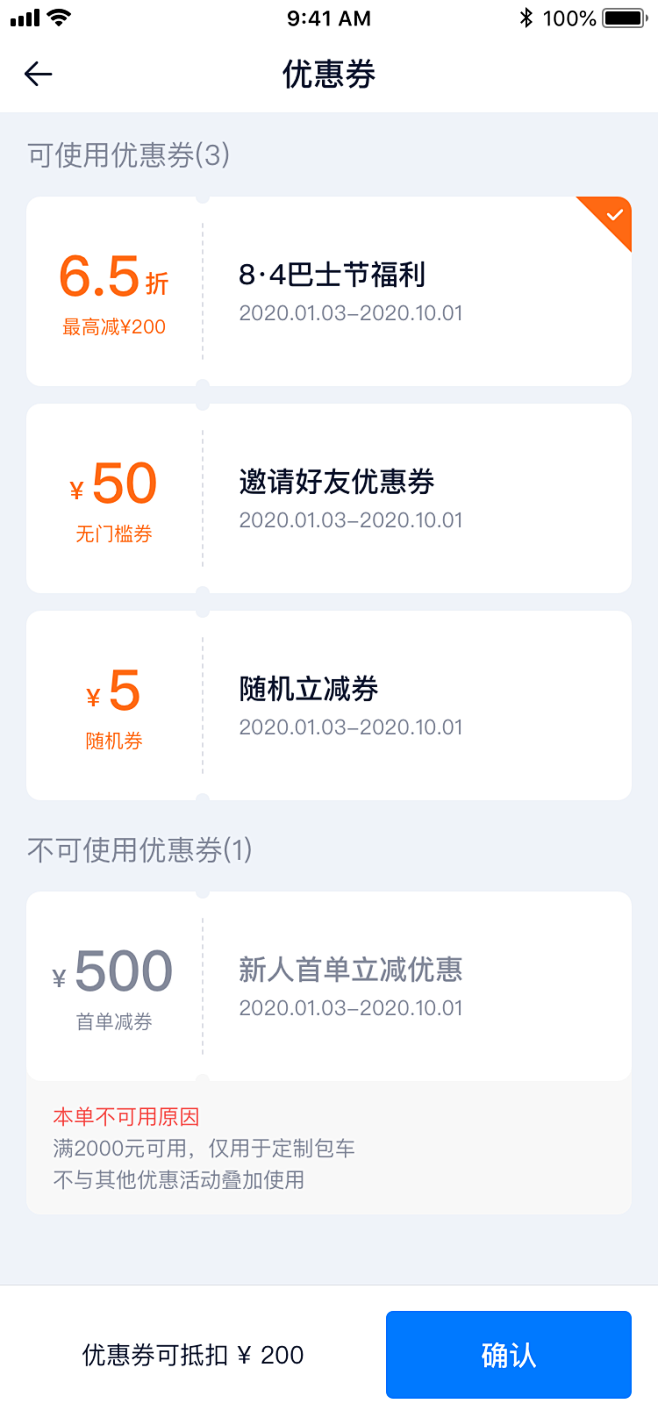658x1425 pixels.
Task: Choose the 邀请好友优惠券 ¥50 coupon
Action: 329,498
